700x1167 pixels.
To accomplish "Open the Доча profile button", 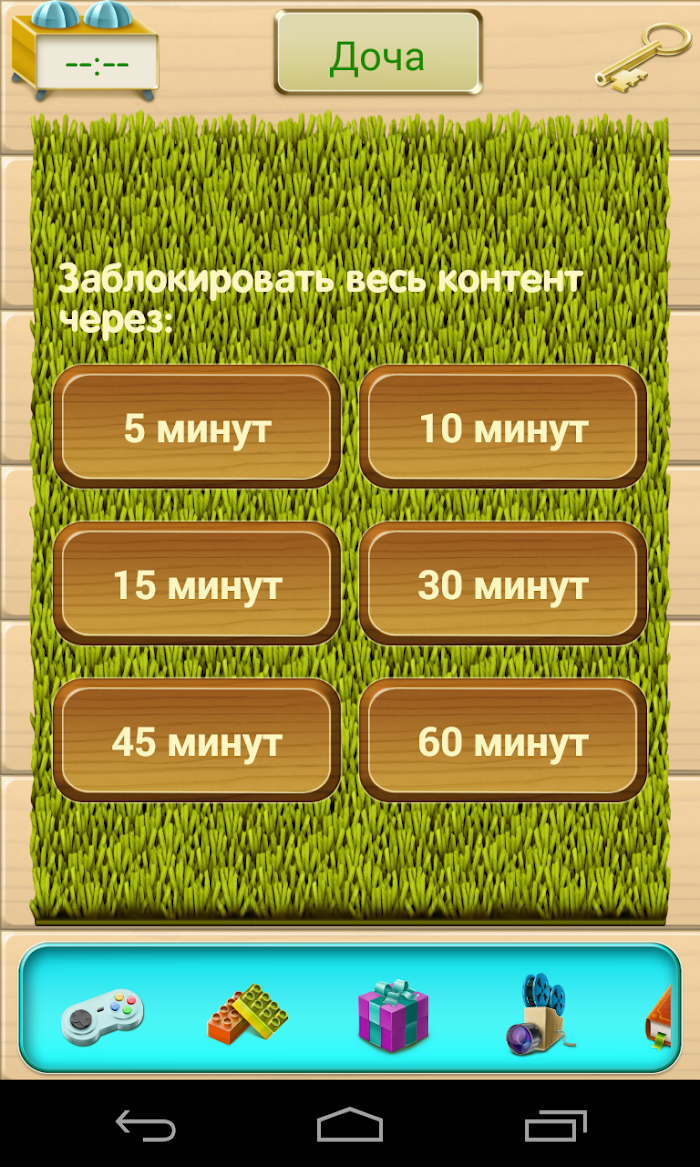I will coord(378,52).
